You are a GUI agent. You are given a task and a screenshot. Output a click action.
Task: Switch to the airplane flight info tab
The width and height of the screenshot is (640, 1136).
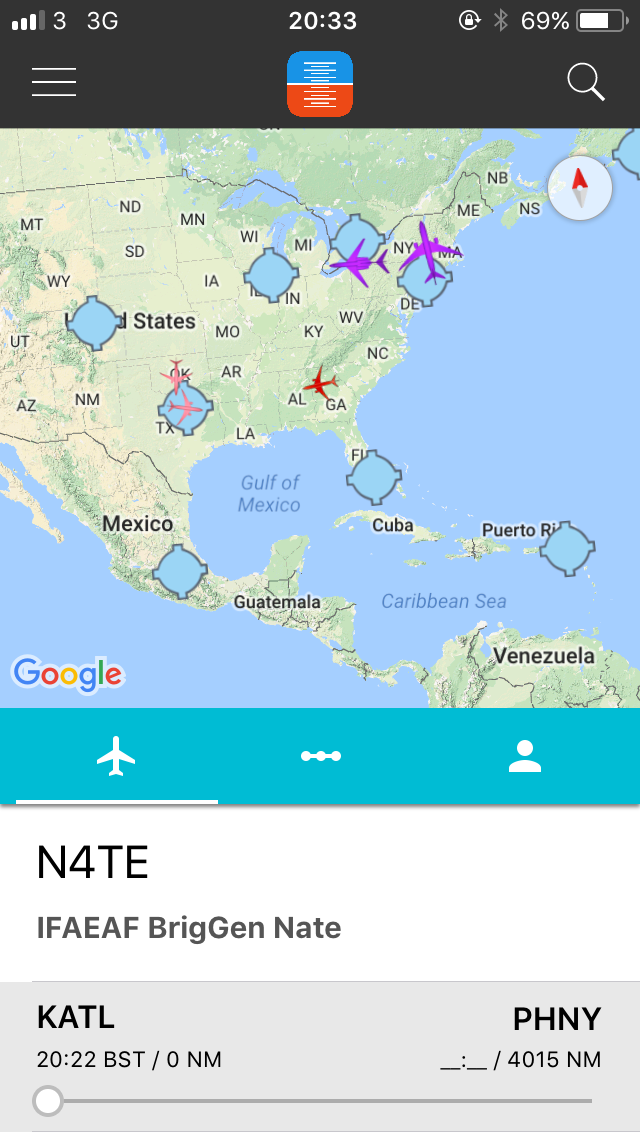point(116,756)
